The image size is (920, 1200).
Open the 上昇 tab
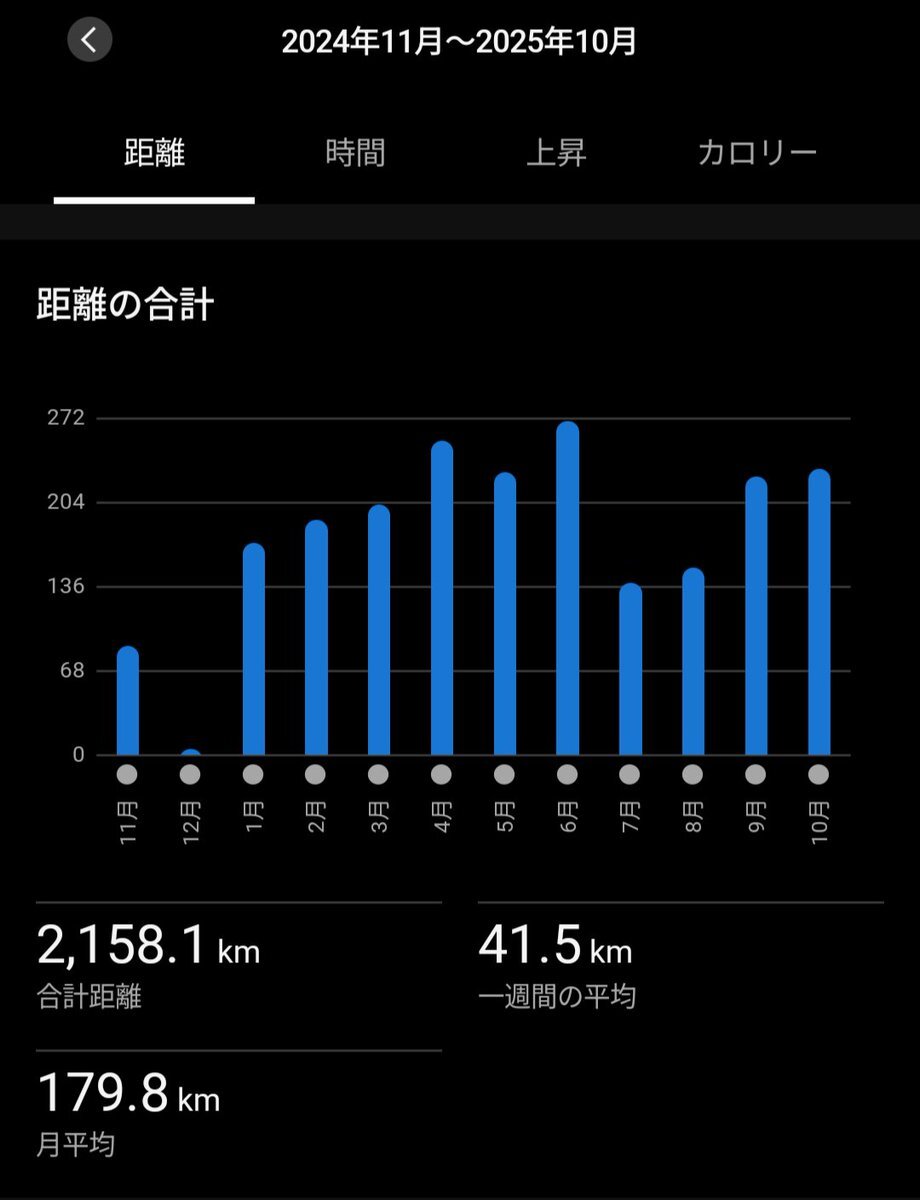coord(556,153)
